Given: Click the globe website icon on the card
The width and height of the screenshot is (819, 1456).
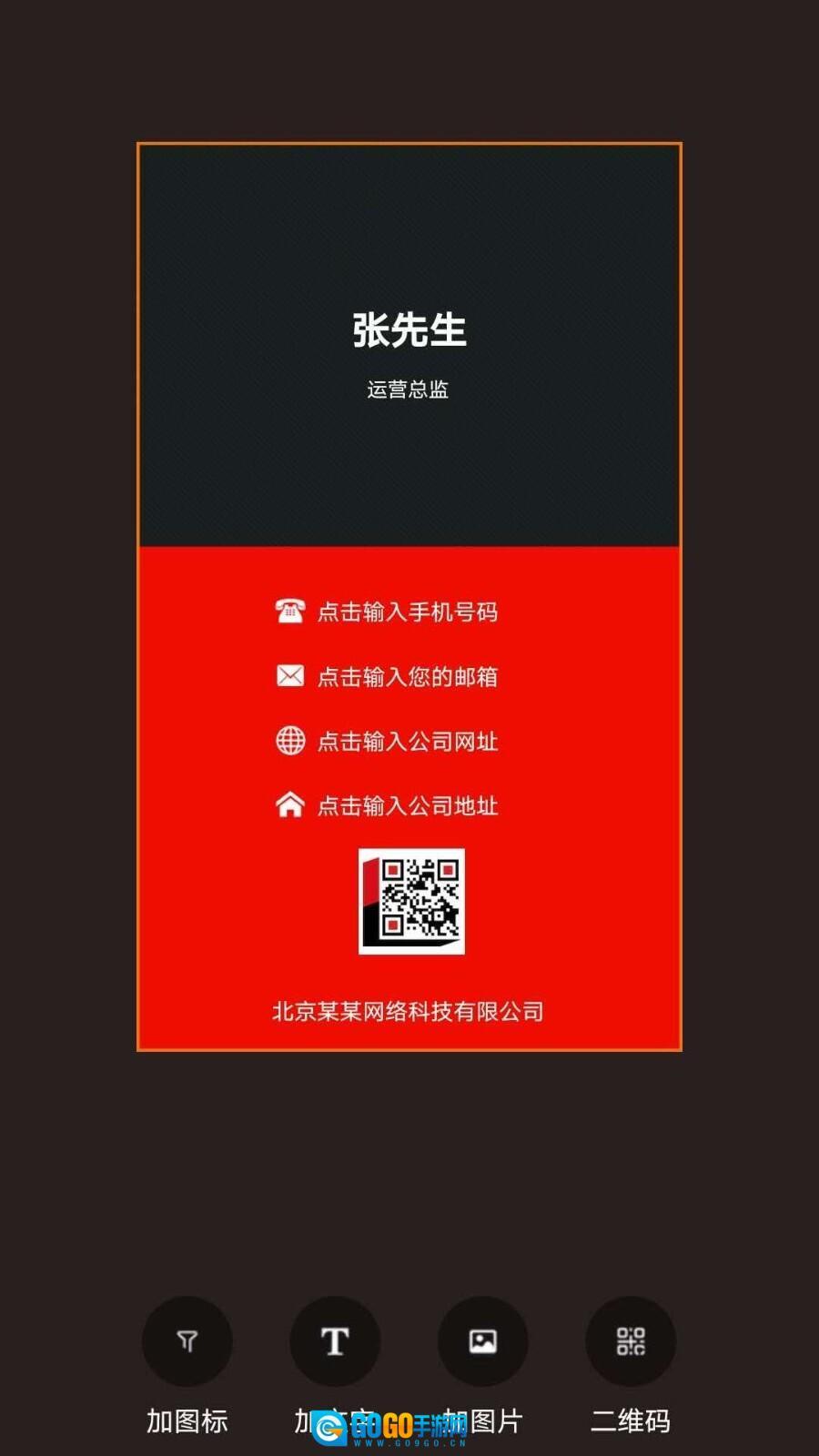Looking at the screenshot, I should tap(288, 742).
